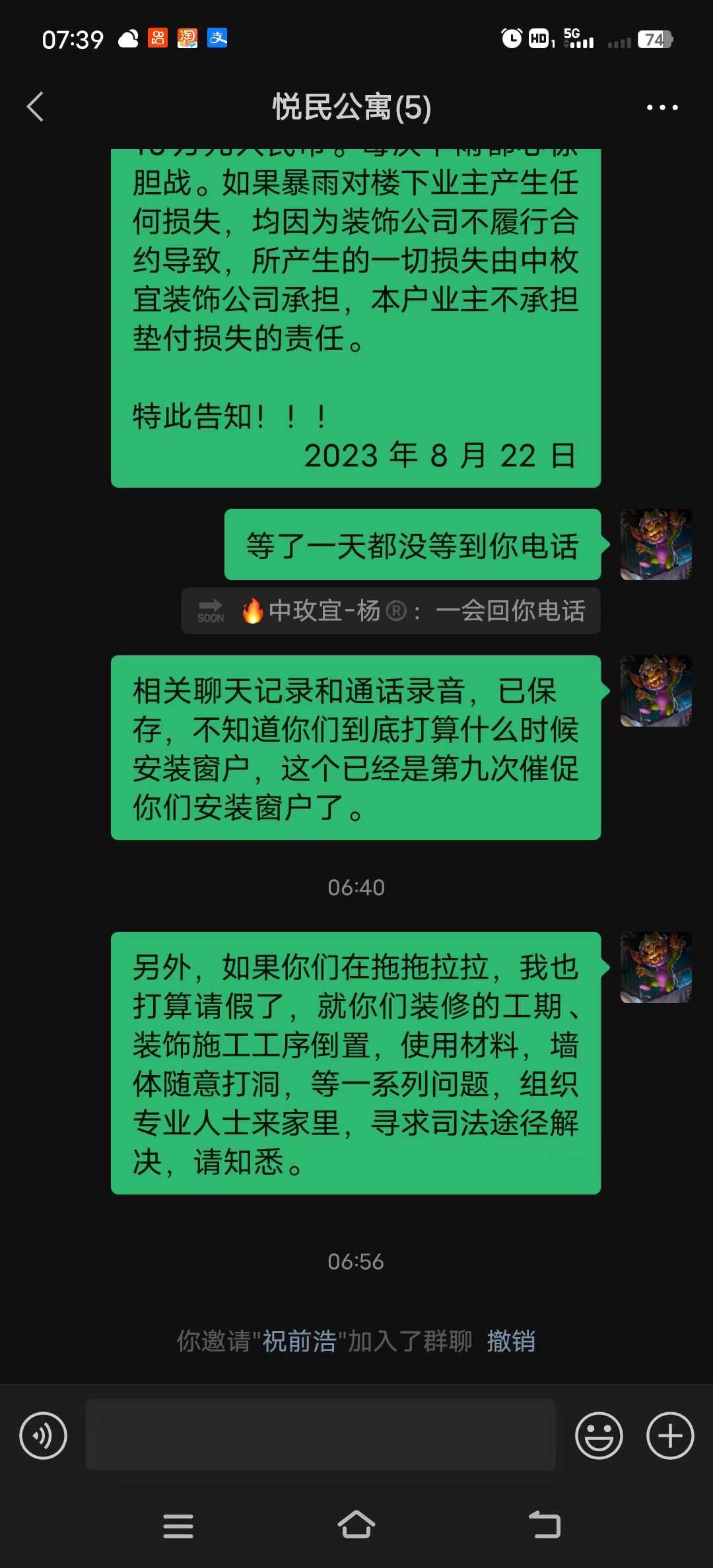
Task: Tap the system home button
Action: pos(356,1524)
